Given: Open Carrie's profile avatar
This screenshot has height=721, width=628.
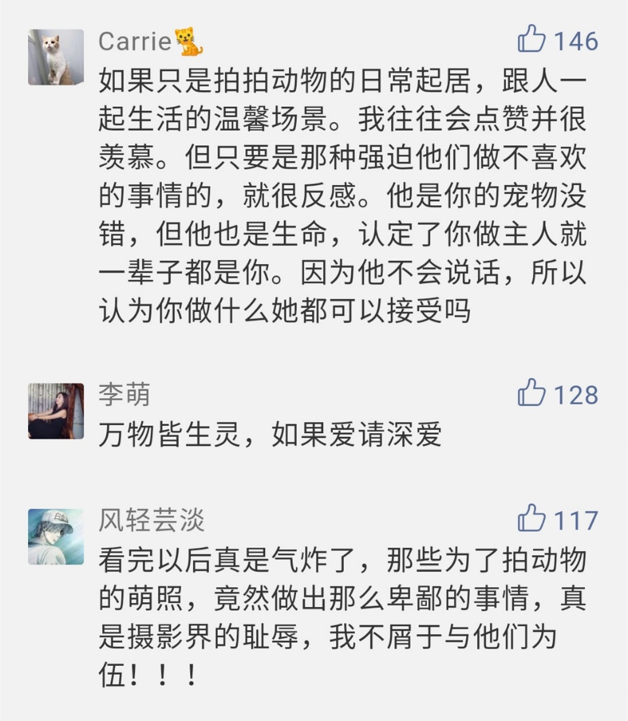Looking at the screenshot, I should tap(56, 59).
